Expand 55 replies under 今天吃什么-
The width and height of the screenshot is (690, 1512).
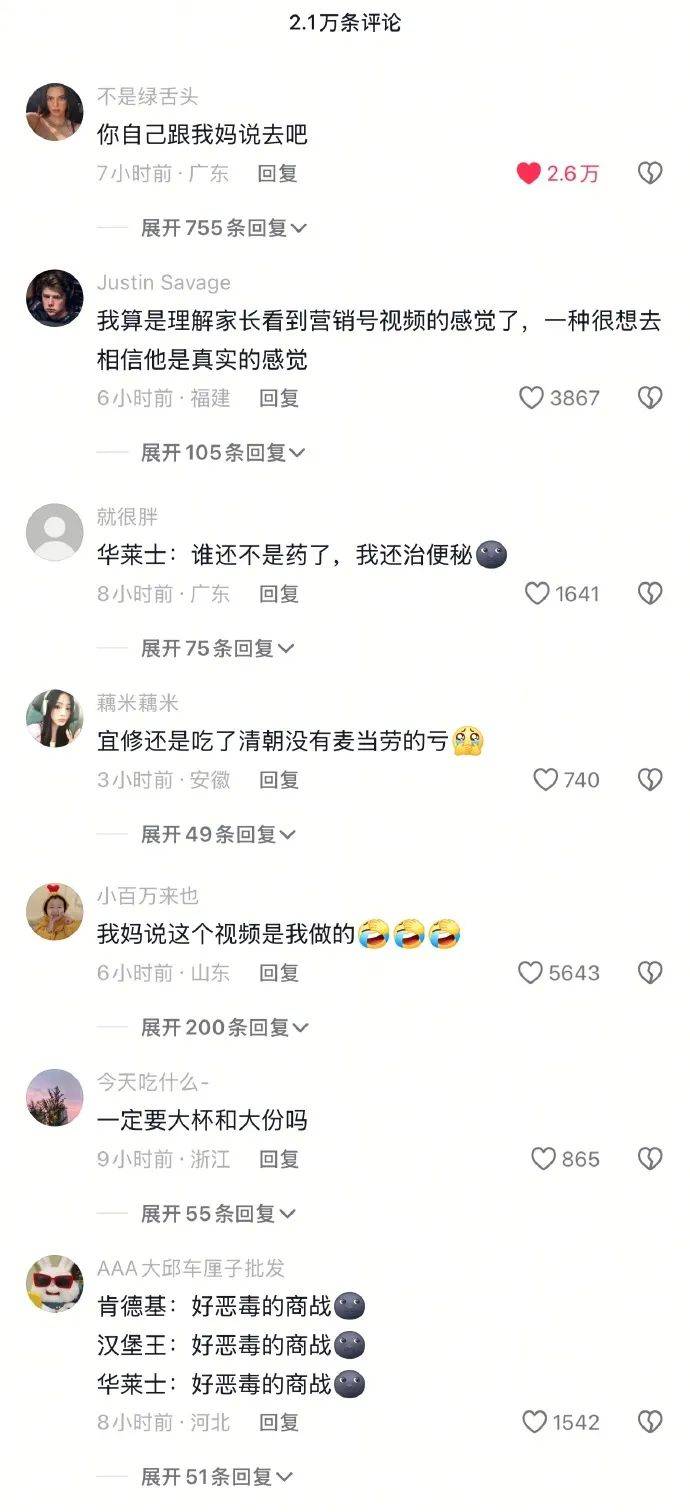click(x=218, y=1214)
